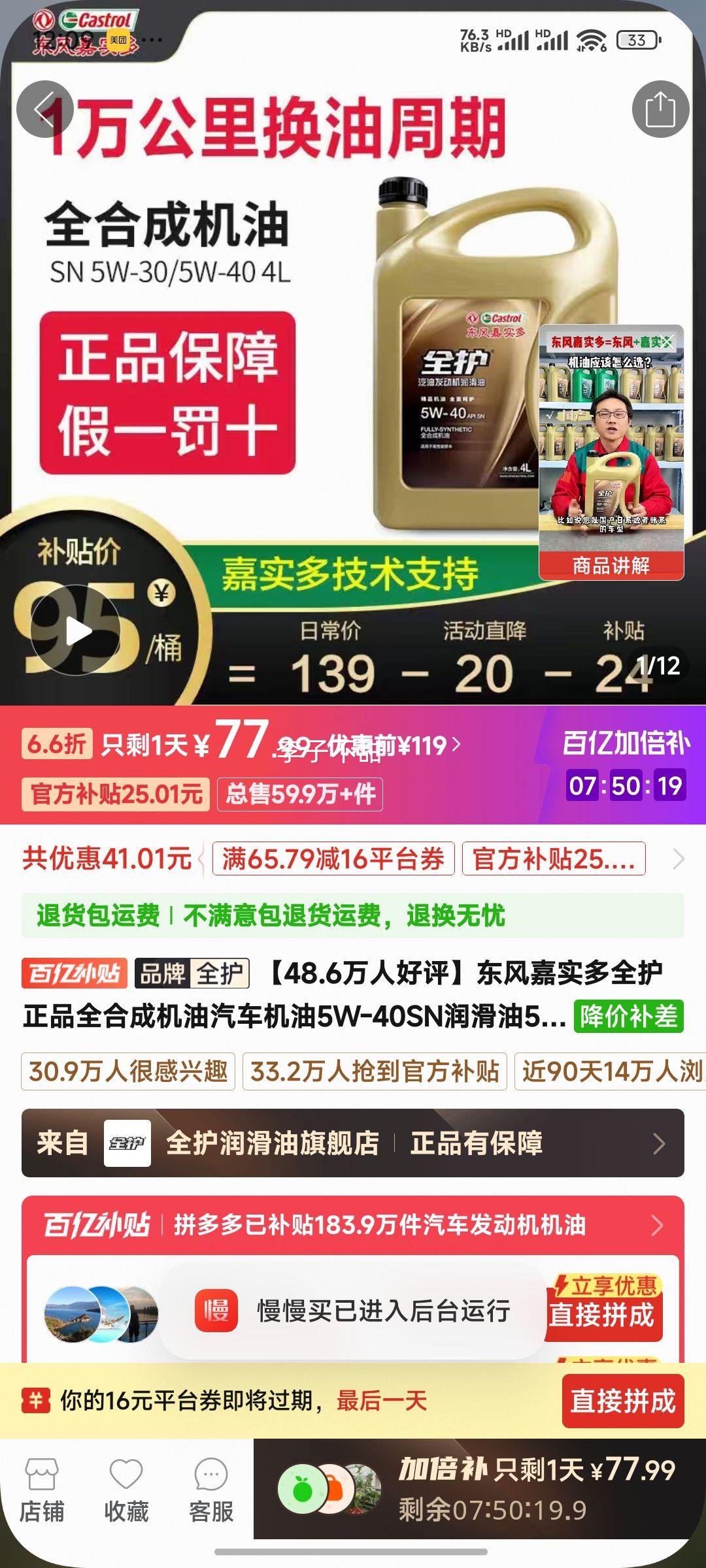Open 百亿补贴 engine oil subsidy banner

pyautogui.click(x=353, y=1225)
